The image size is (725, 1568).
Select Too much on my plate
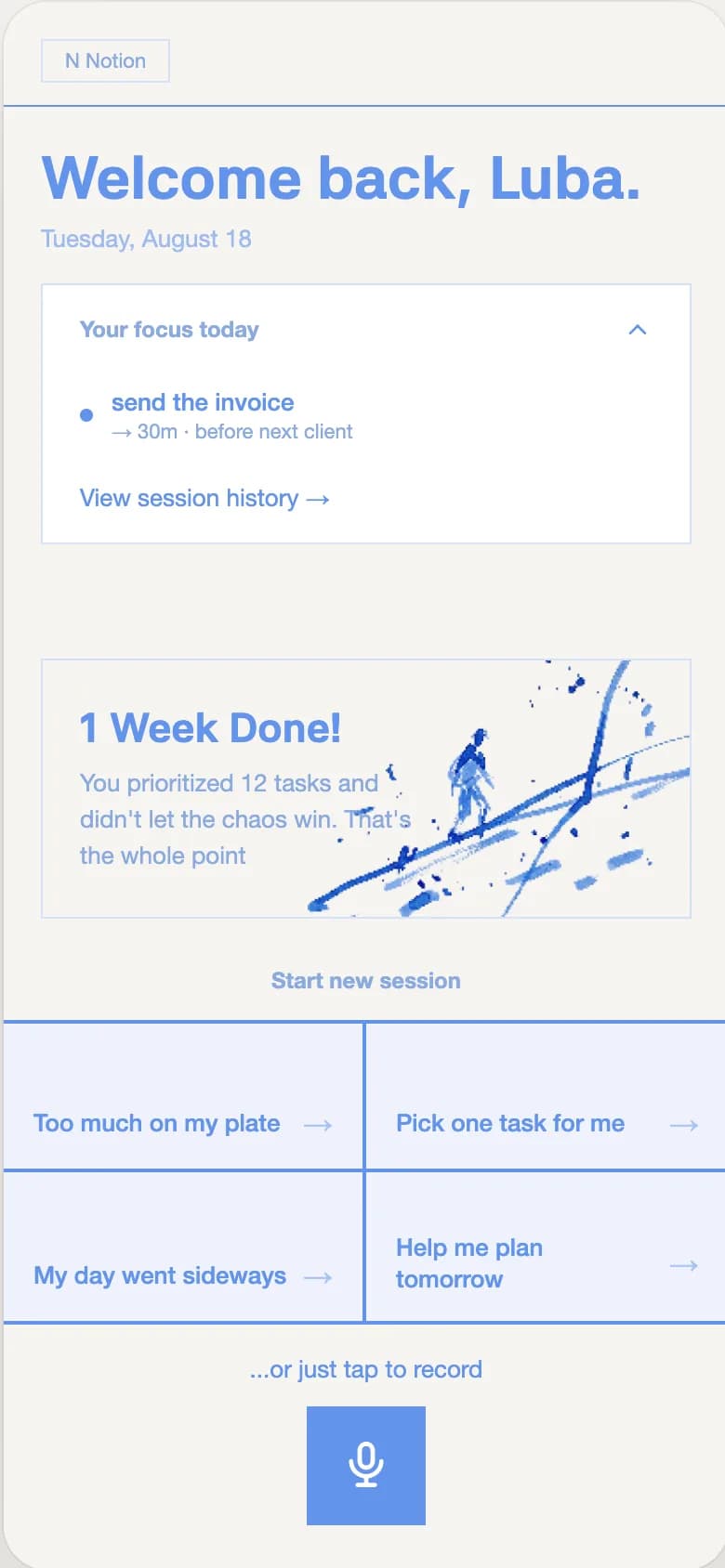(x=183, y=1096)
